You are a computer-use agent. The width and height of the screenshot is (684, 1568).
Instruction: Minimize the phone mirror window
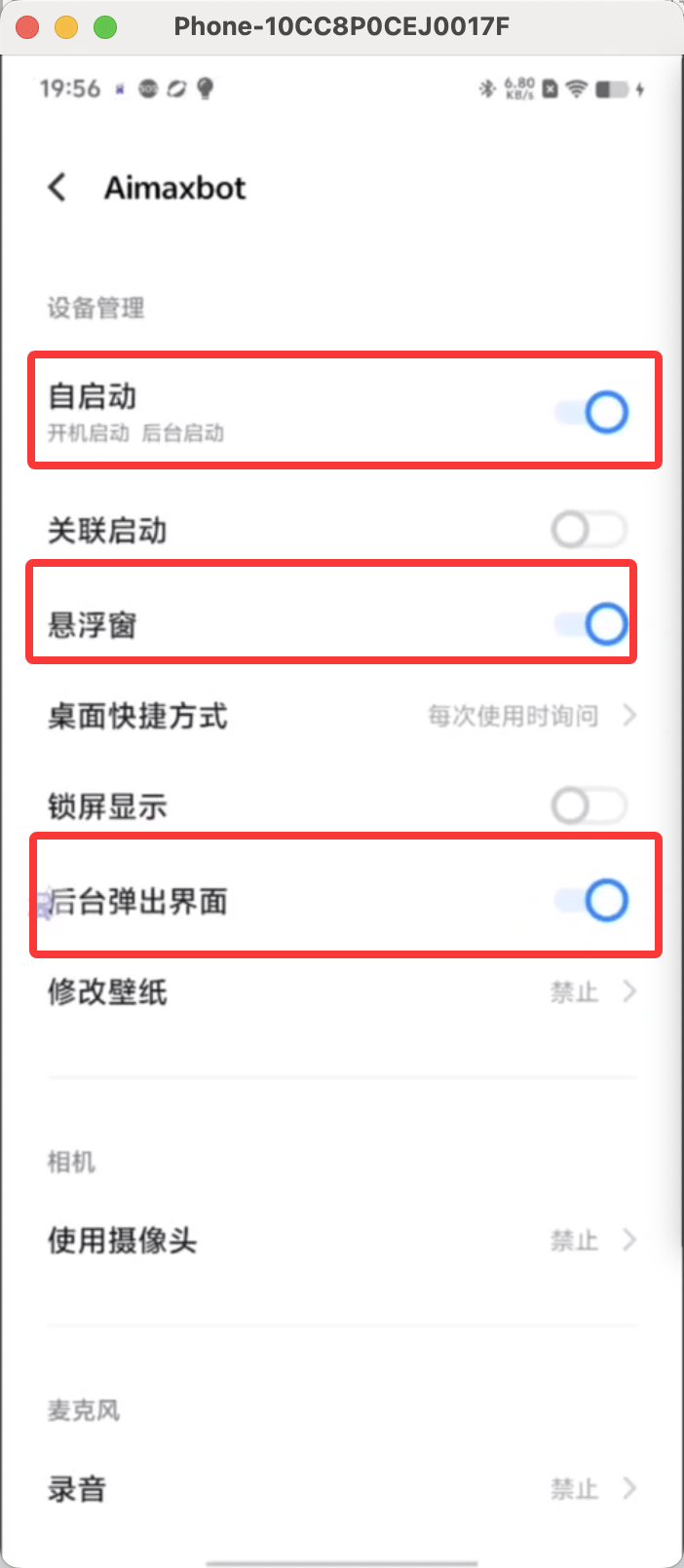(66, 27)
